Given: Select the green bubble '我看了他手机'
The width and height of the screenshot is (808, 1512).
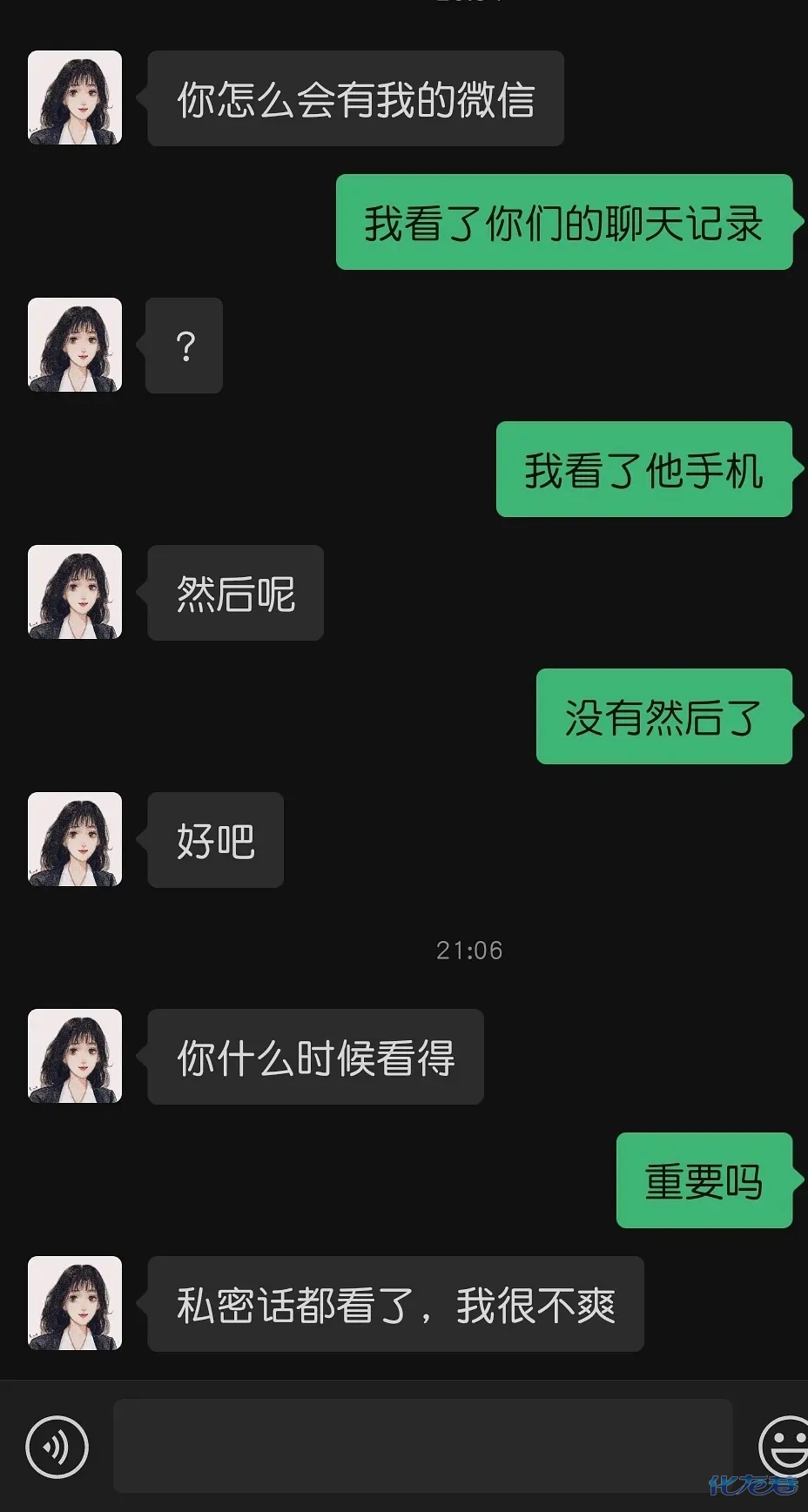Looking at the screenshot, I should click(644, 467).
